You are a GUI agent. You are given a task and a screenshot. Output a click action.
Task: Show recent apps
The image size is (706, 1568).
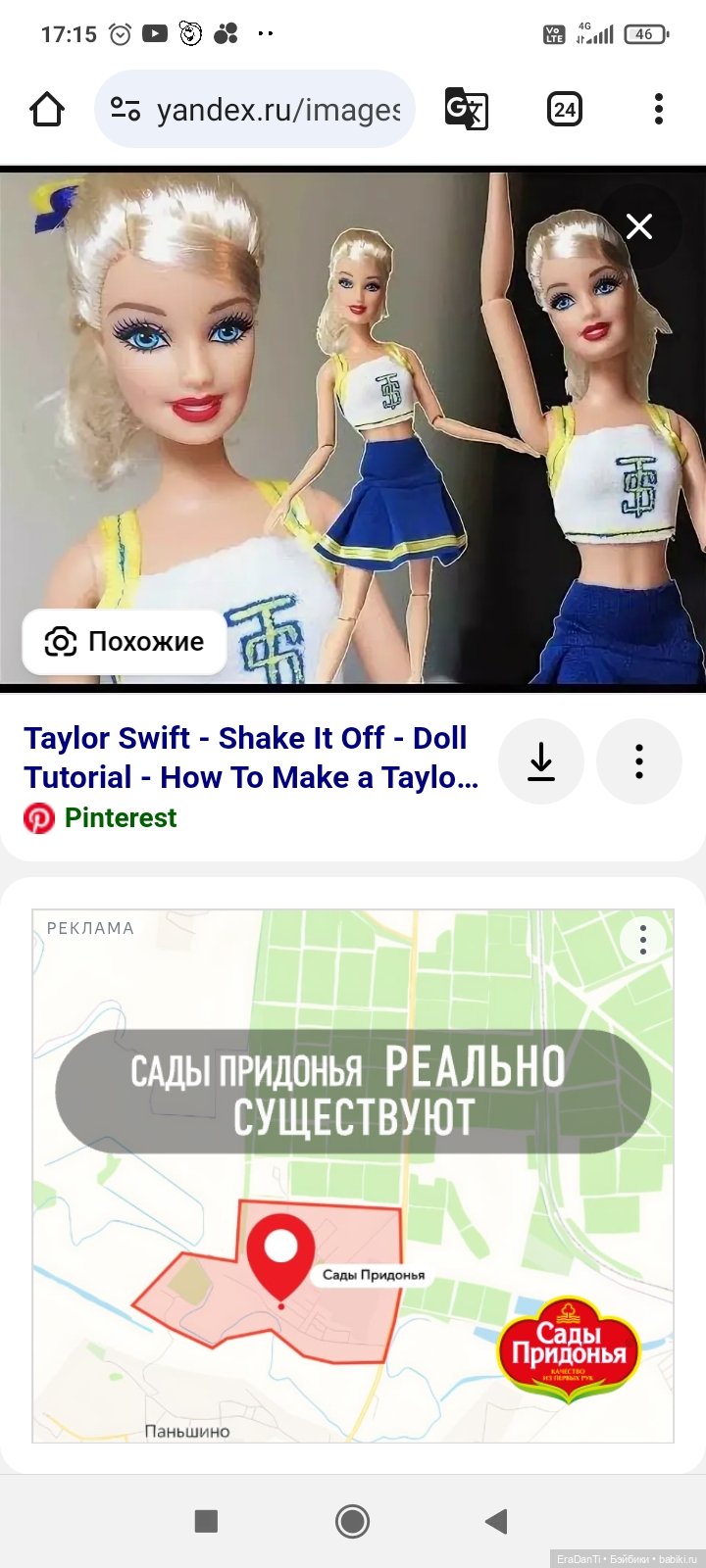206,1521
